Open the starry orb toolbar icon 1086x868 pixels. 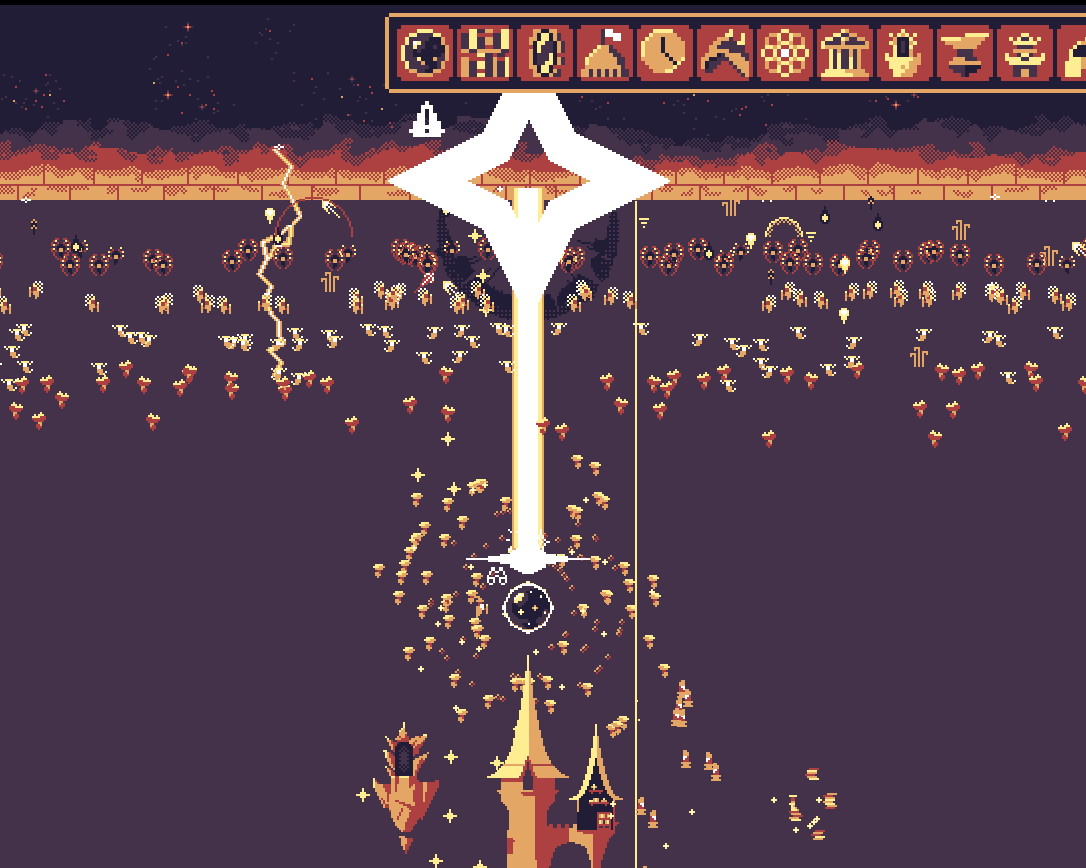[425, 53]
